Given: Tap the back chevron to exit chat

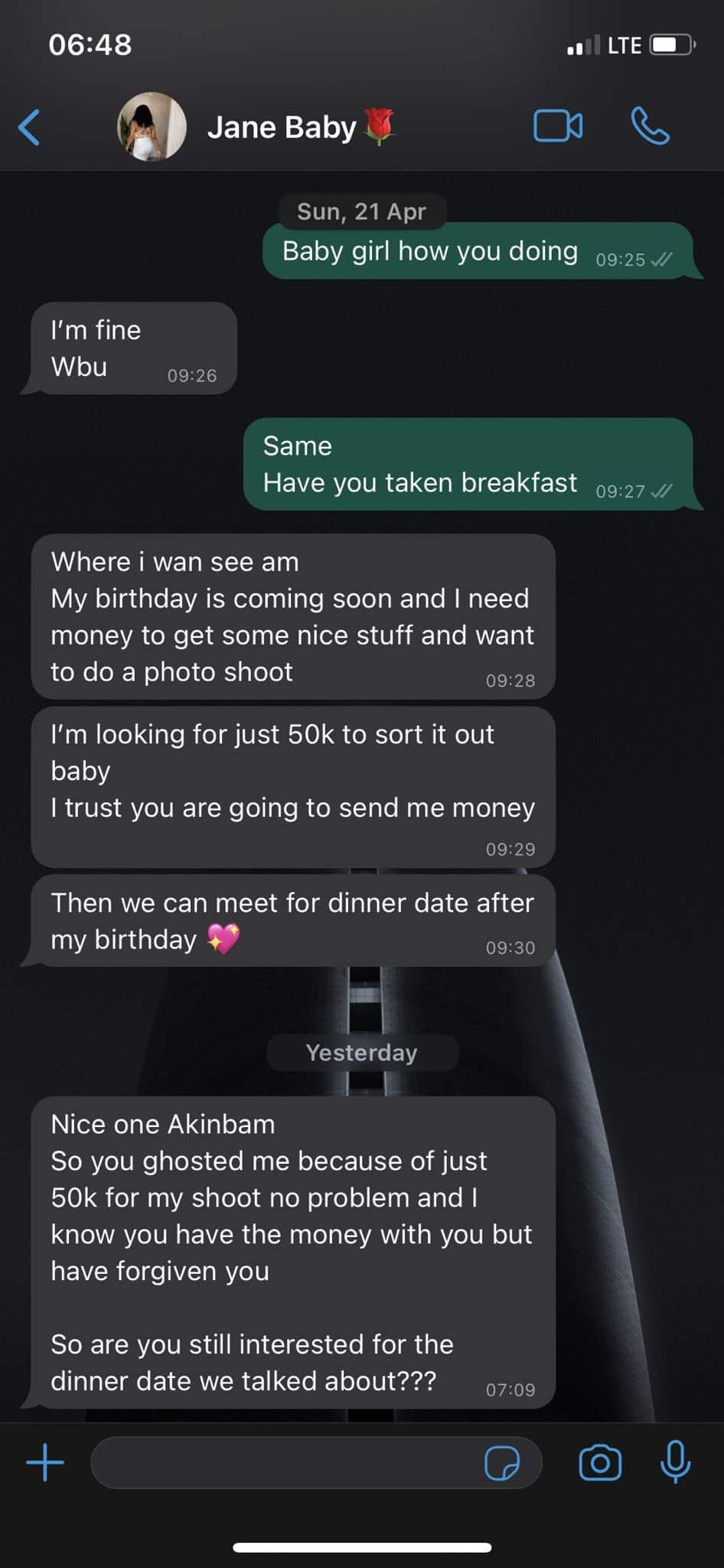Looking at the screenshot, I should (x=29, y=127).
